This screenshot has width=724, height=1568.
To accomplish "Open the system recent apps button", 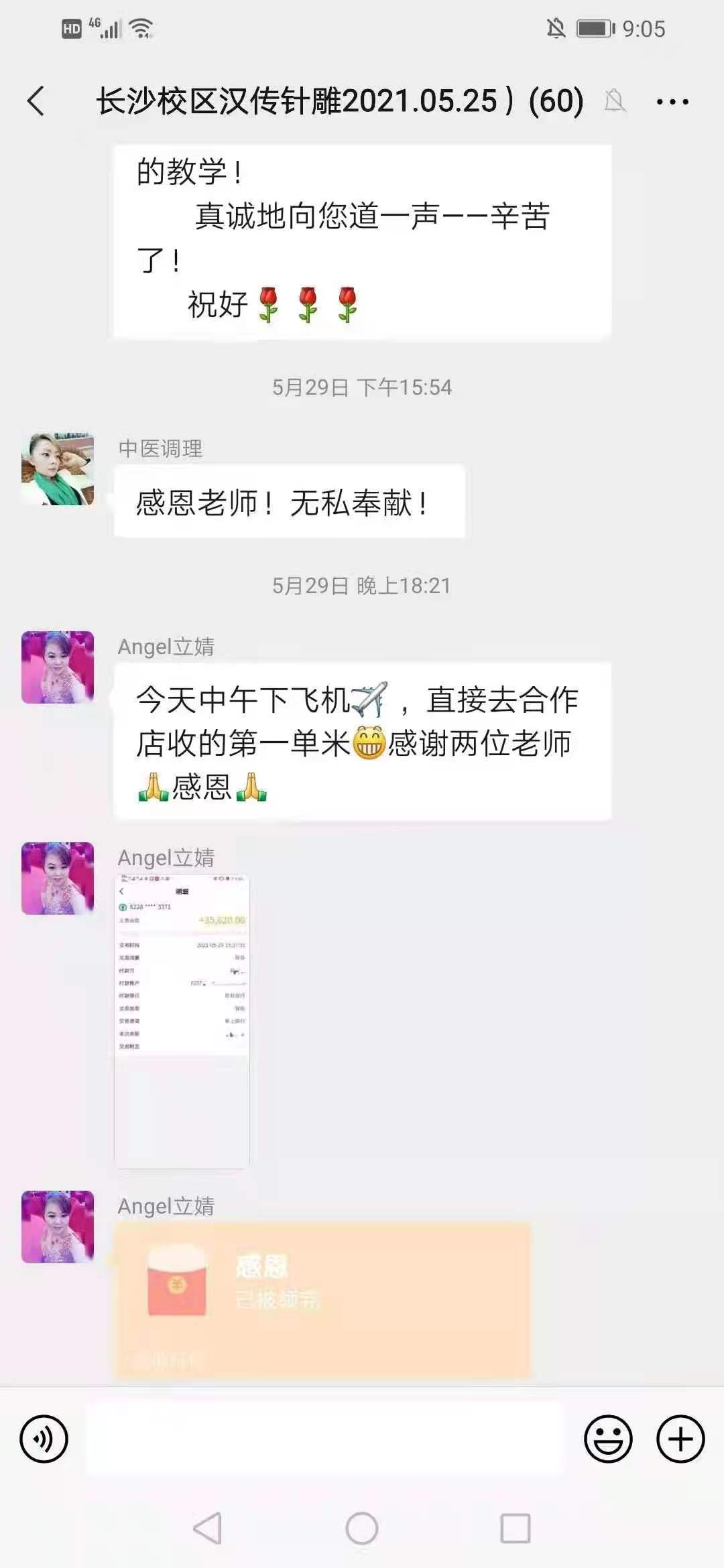I will click(x=516, y=1528).
